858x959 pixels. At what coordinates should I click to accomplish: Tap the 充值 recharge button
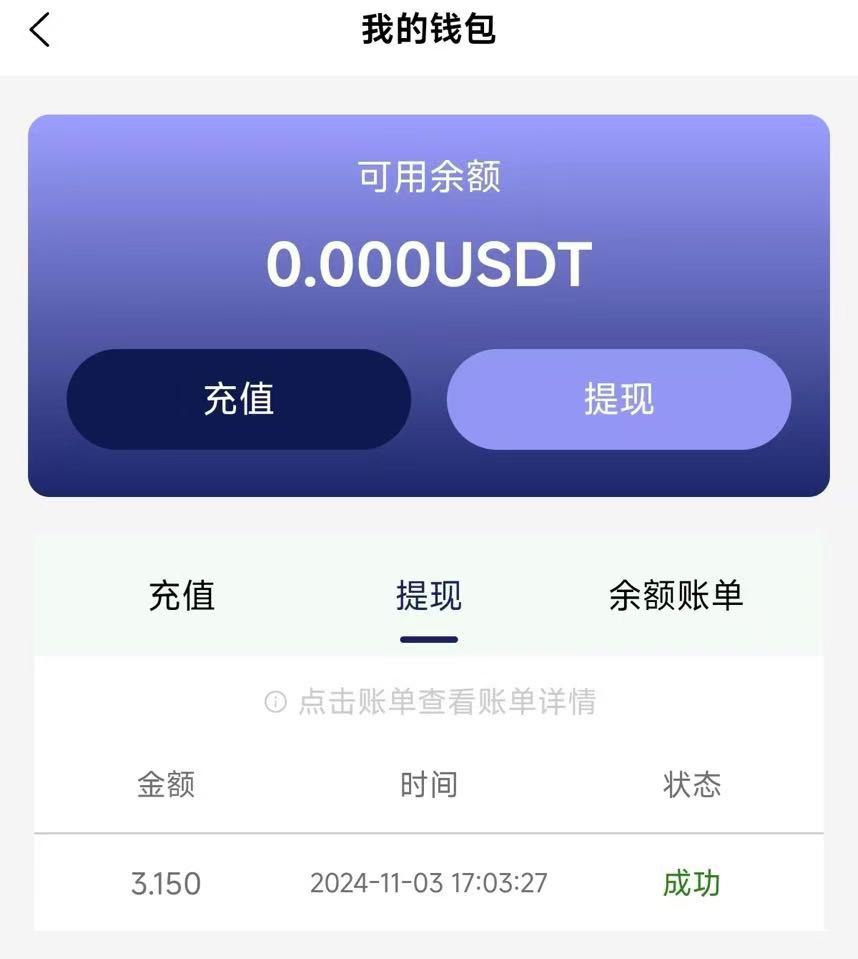pyautogui.click(x=238, y=399)
